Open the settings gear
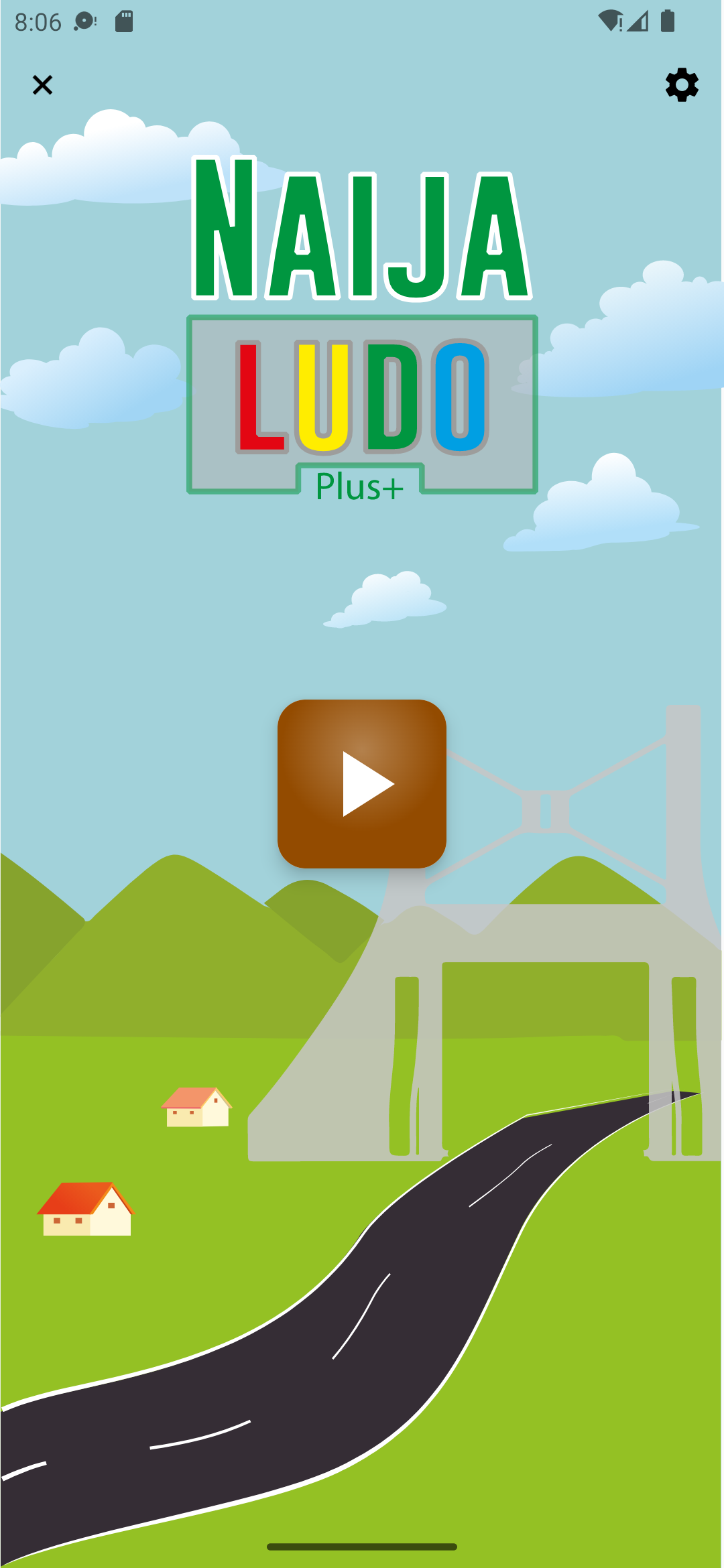The height and width of the screenshot is (1568, 724). pyautogui.click(x=682, y=84)
